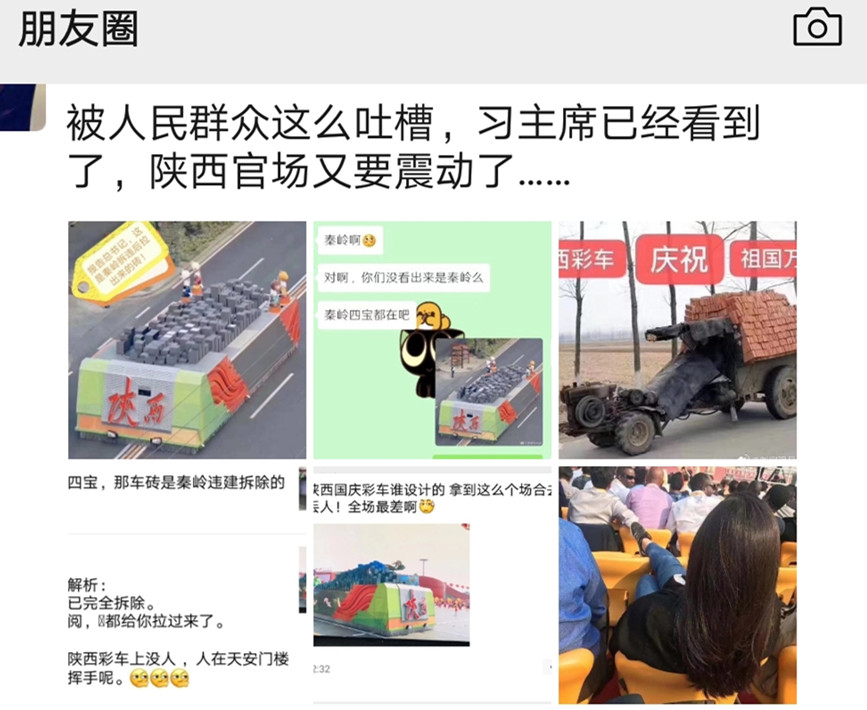867x710 pixels.
Task: Open the photo of the 陕西 float on road
Action: click(x=187, y=340)
